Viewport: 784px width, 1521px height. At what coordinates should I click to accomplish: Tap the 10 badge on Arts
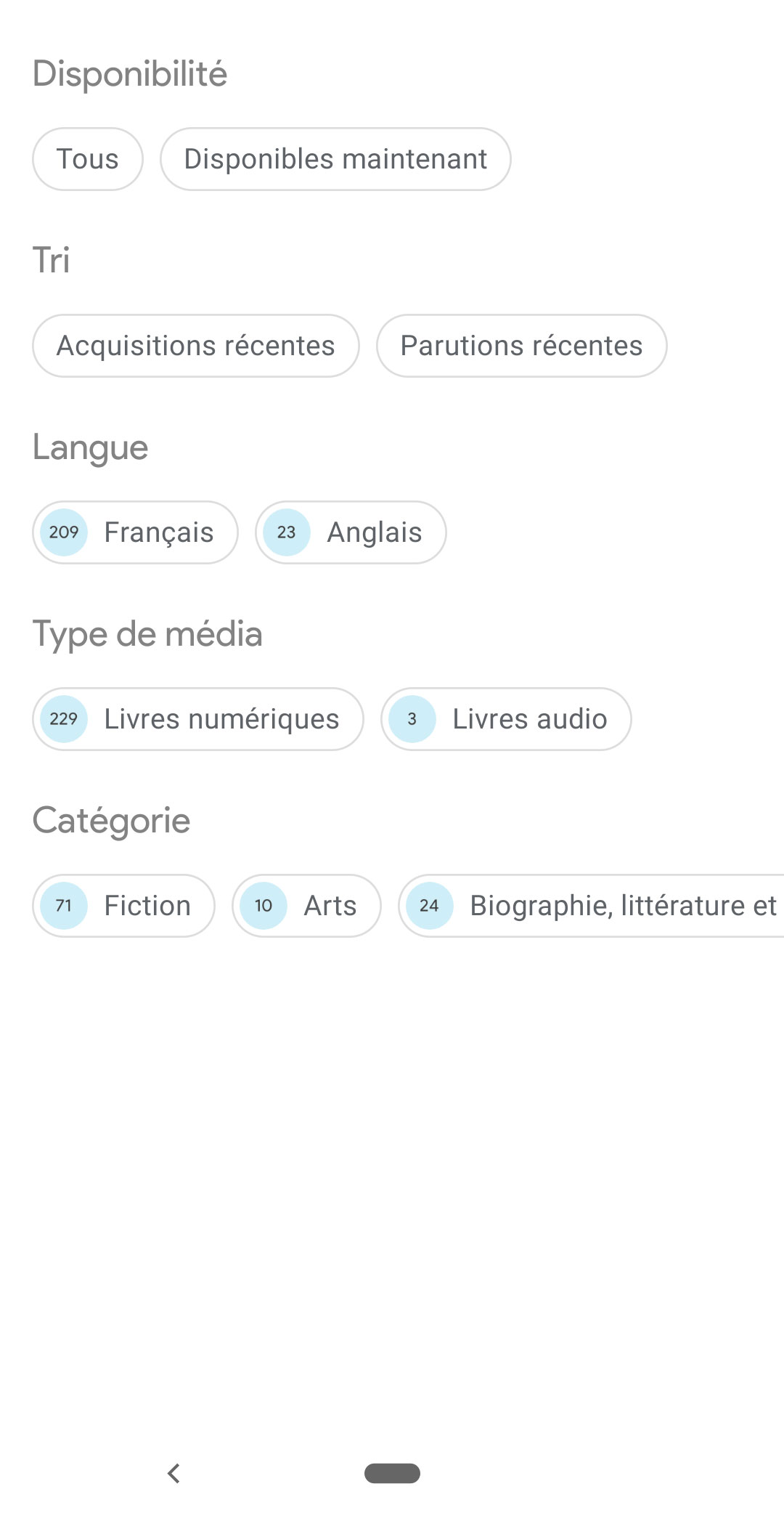point(263,905)
